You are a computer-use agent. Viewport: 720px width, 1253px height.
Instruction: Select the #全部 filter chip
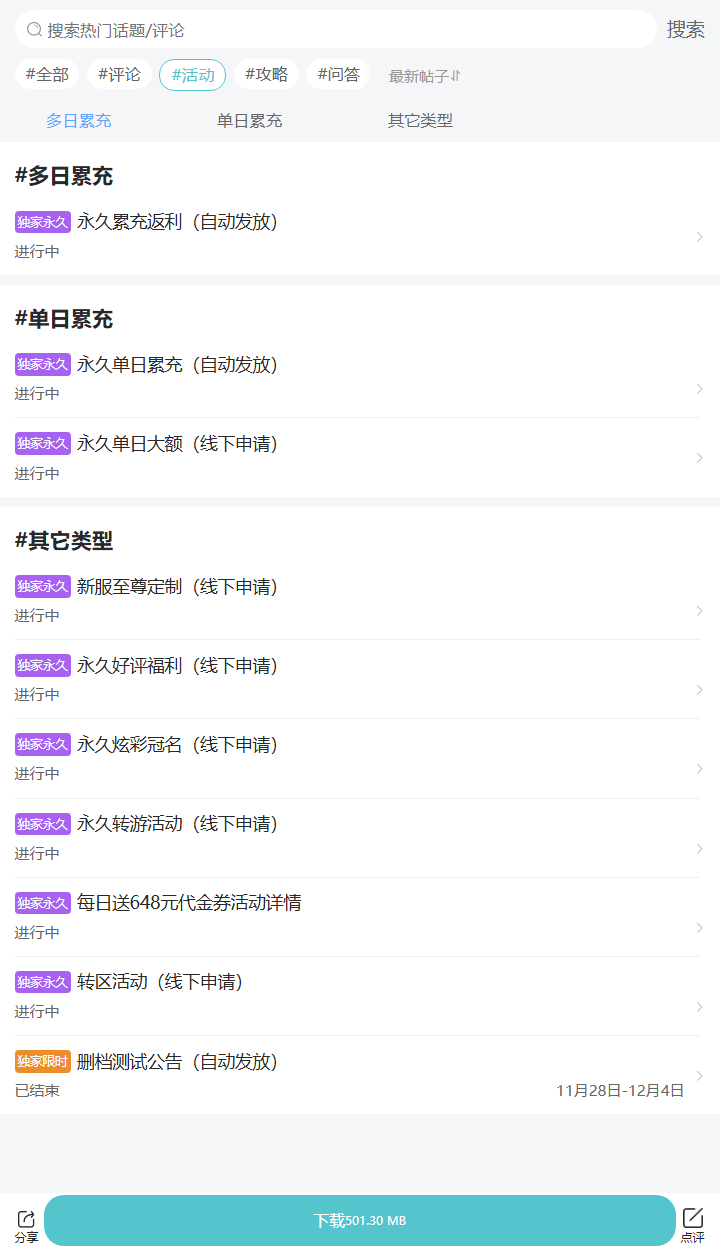(47, 74)
